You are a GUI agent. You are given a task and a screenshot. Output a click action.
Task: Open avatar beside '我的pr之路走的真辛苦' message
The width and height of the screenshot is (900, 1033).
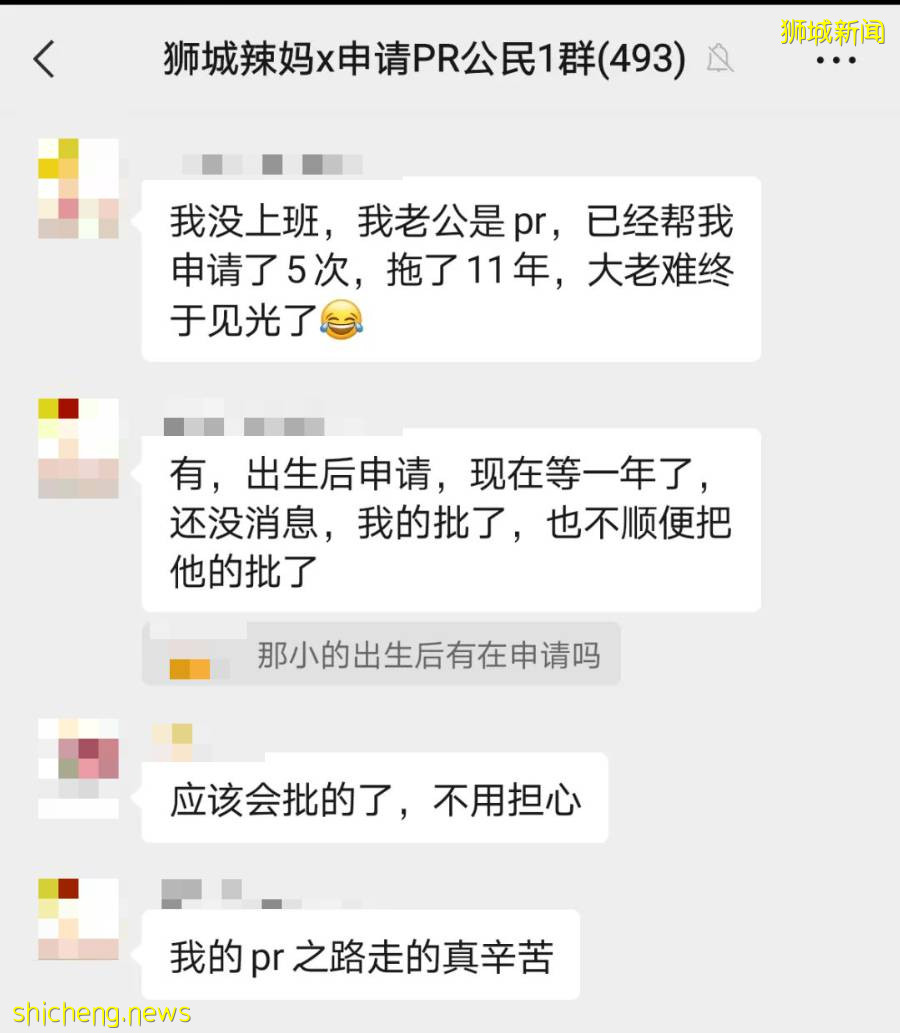click(x=79, y=915)
